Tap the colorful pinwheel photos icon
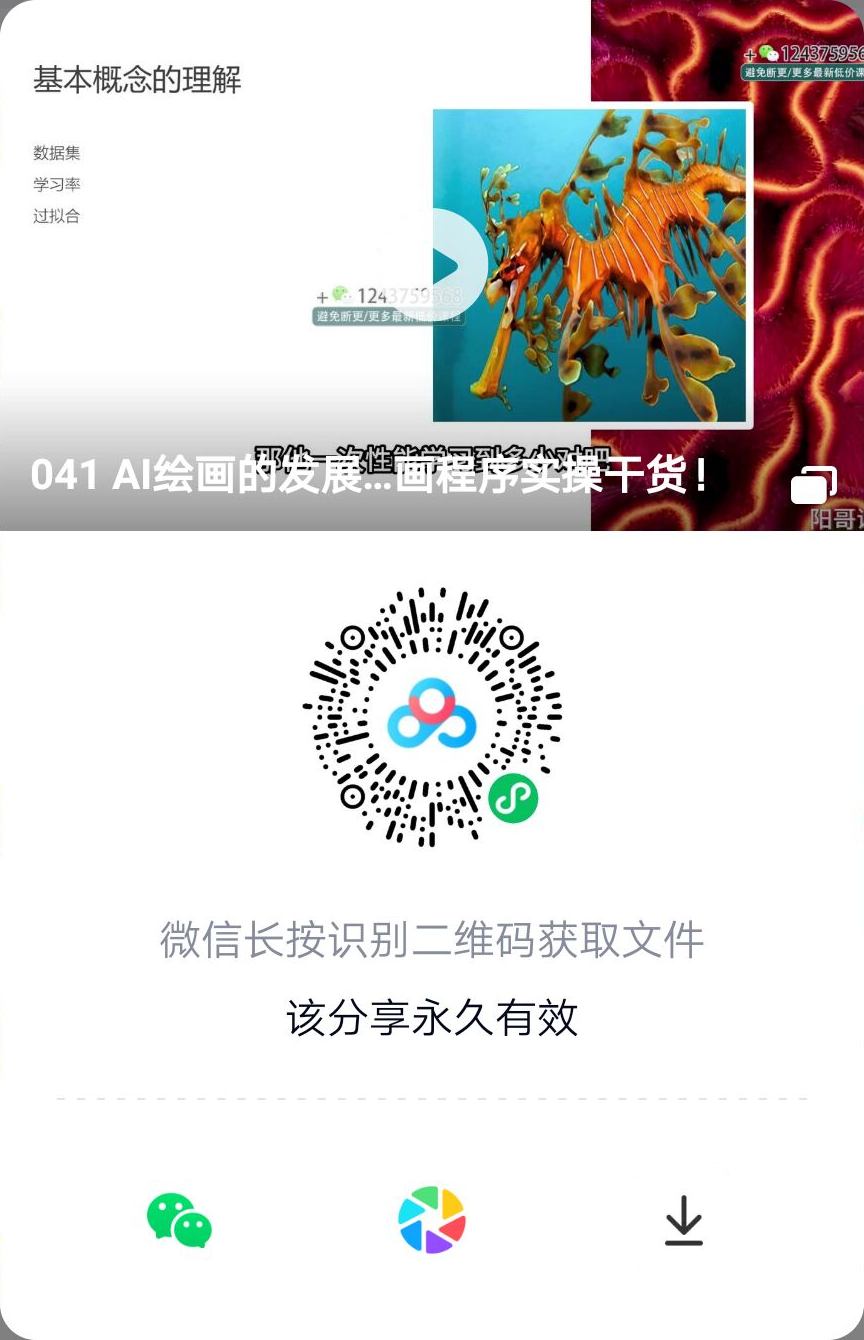 coord(432,1220)
